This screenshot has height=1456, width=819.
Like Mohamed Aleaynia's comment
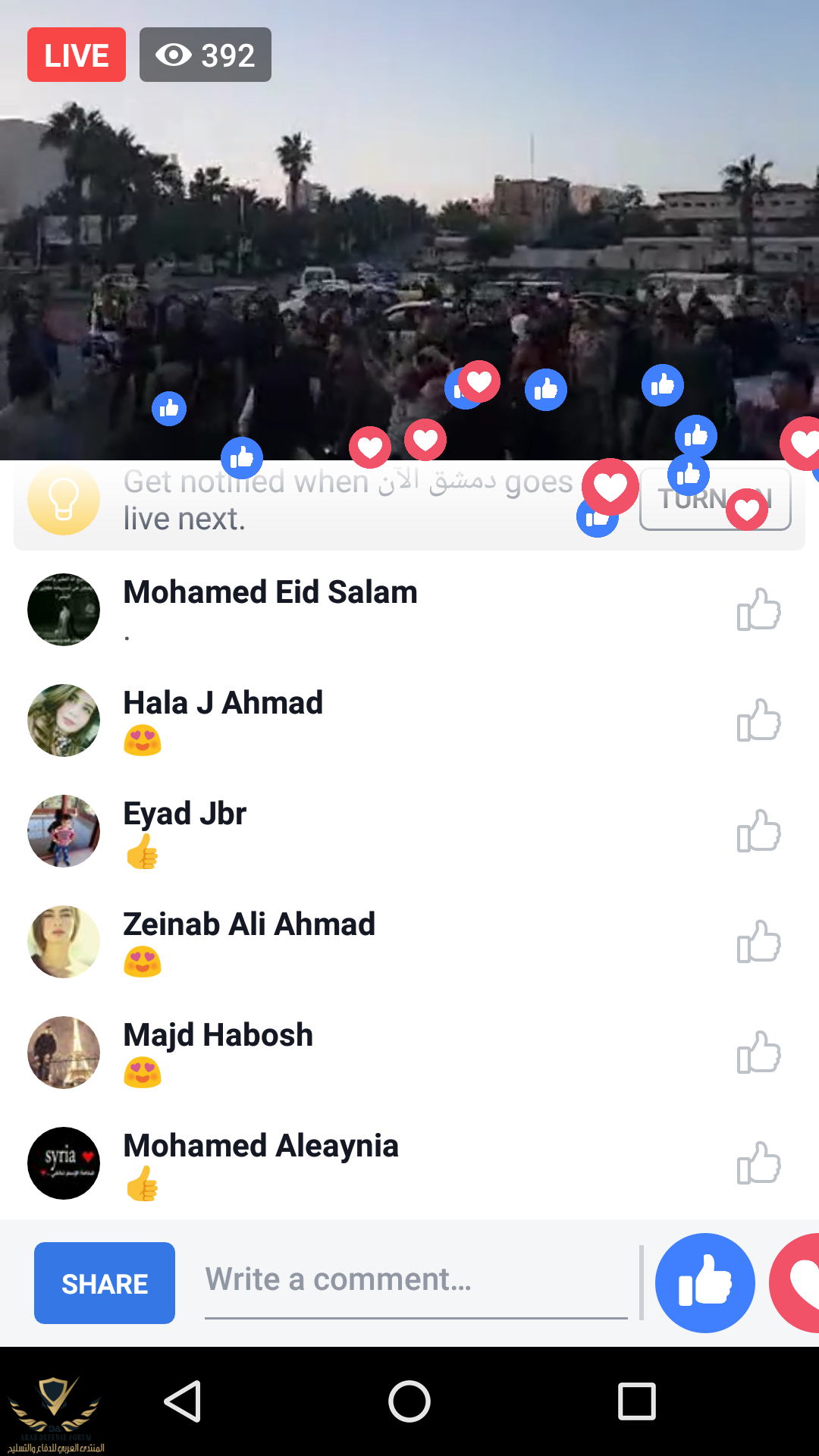pyautogui.click(x=758, y=1163)
